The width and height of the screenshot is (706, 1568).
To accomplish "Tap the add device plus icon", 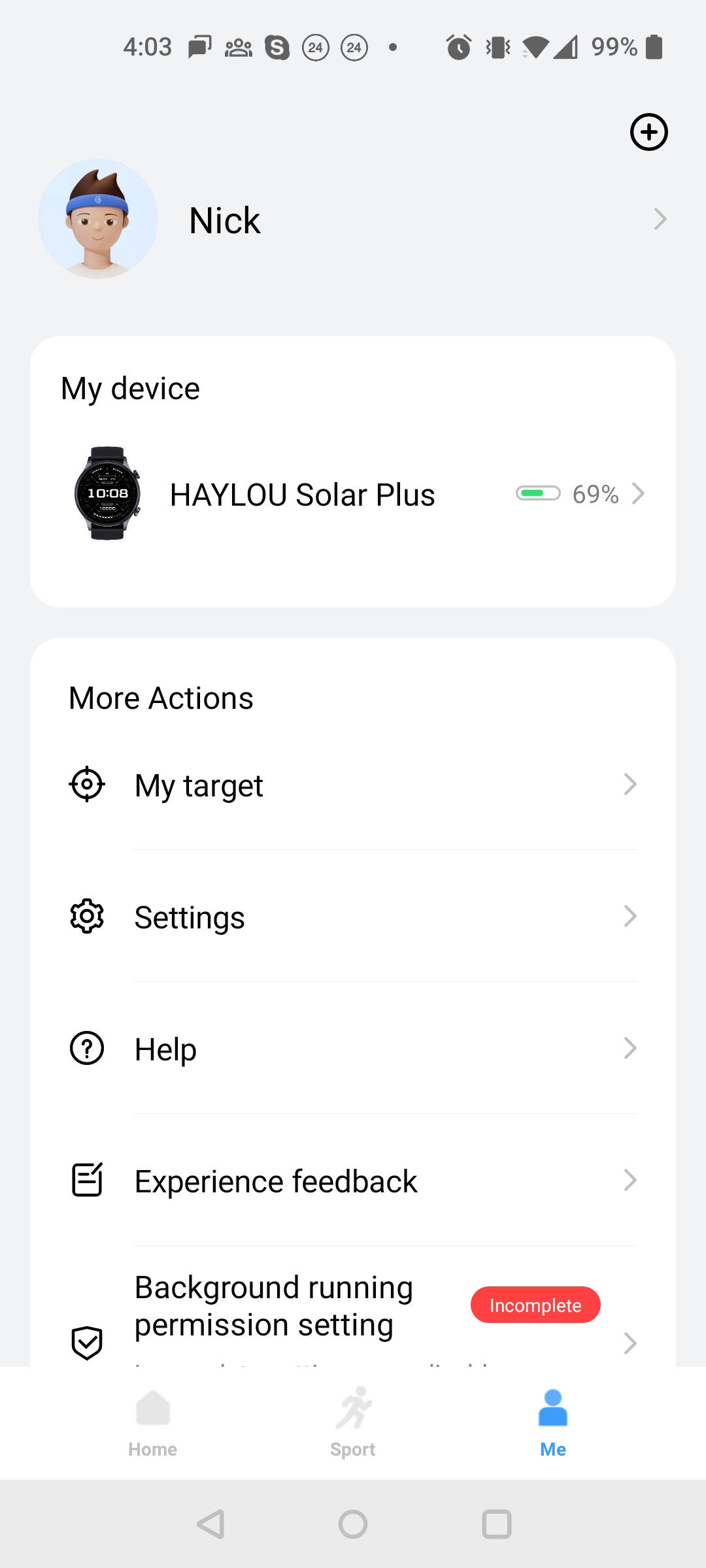I will tap(648, 132).
